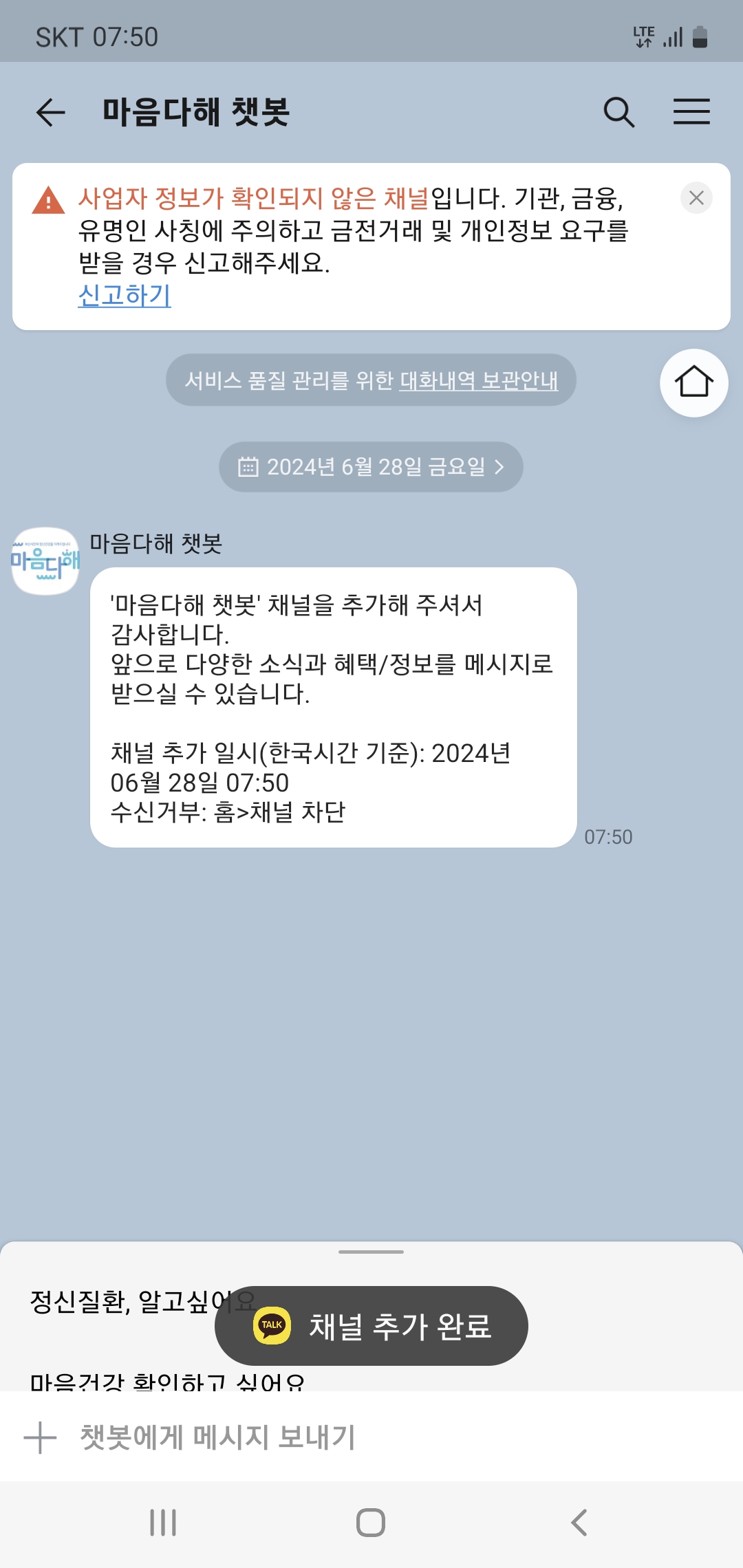
Task: Open the channel home button
Action: click(x=693, y=382)
